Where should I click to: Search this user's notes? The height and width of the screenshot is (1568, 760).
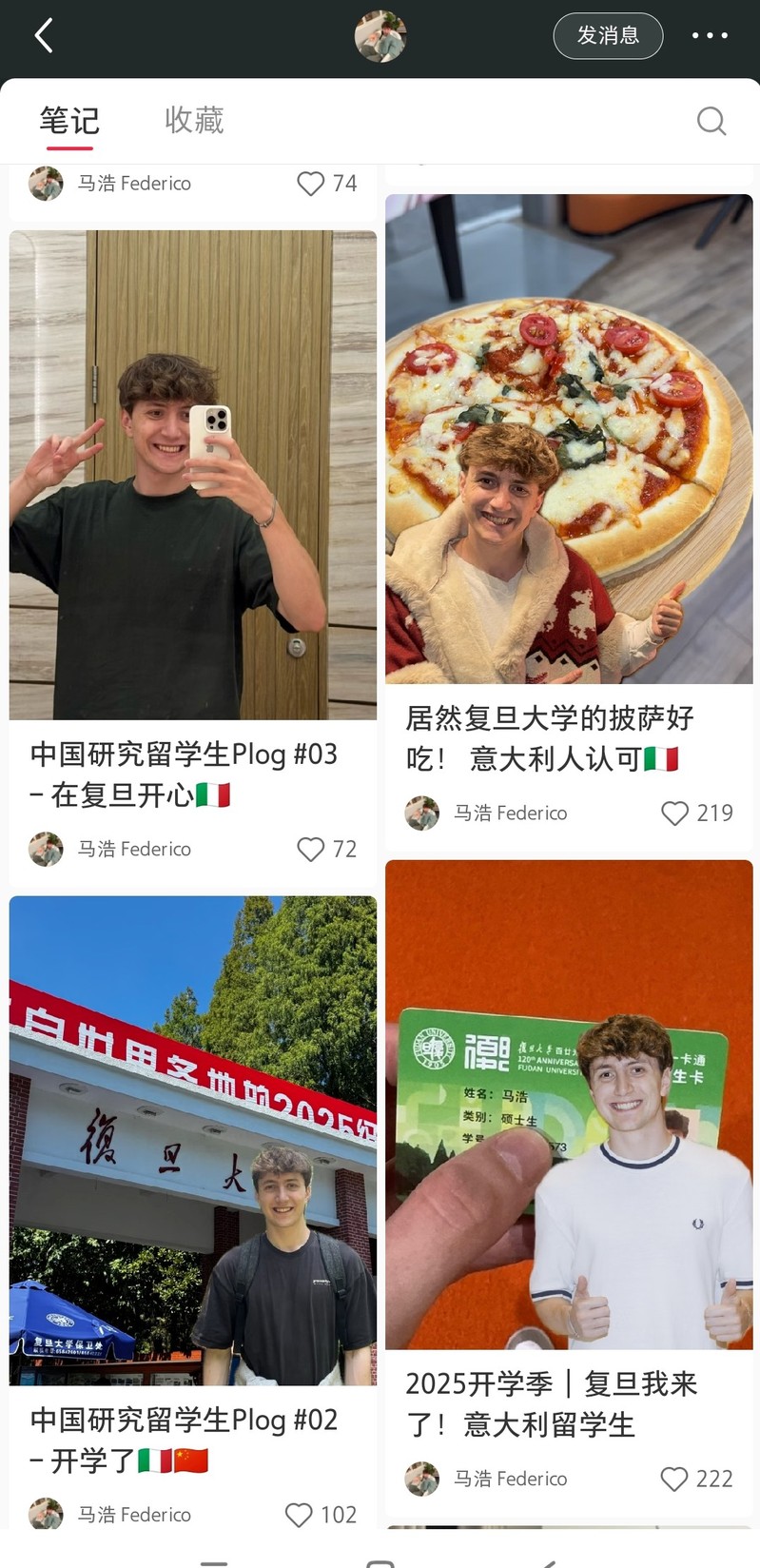point(711,121)
